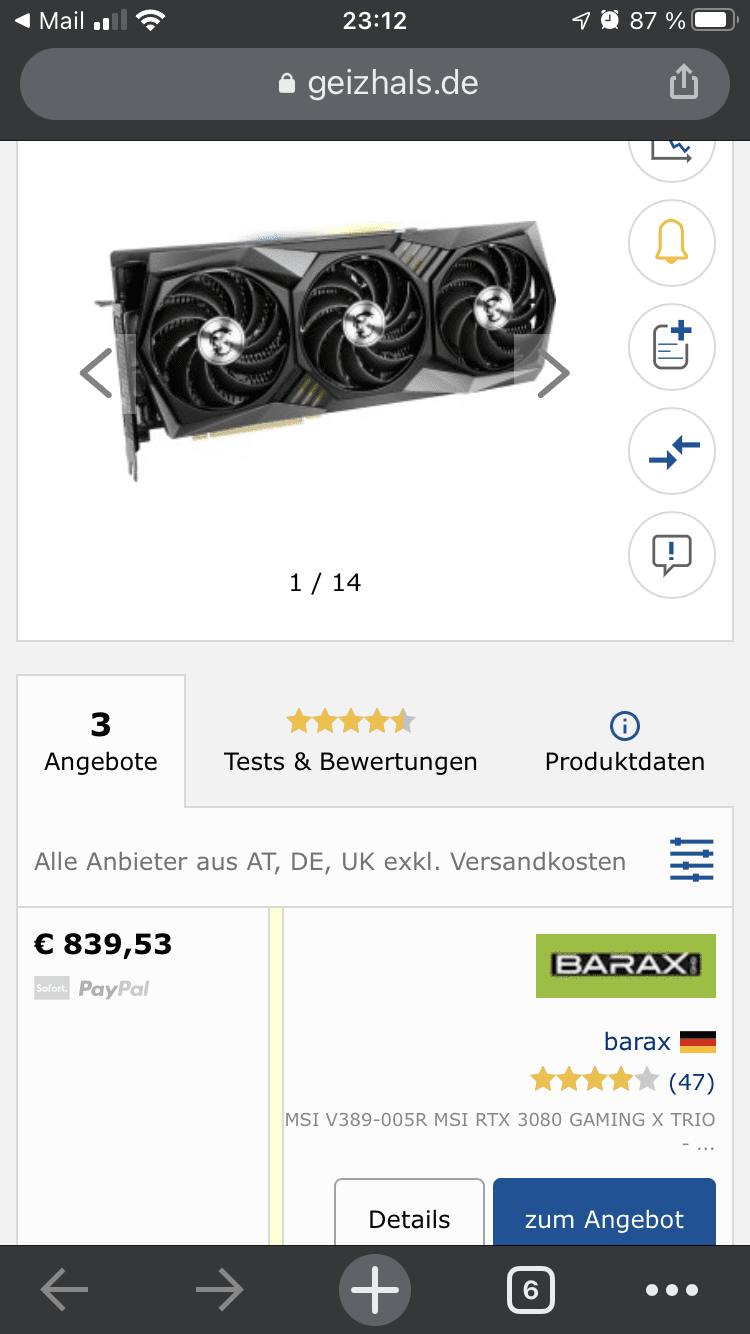Open the browser's three-dot menu
Image resolution: width=750 pixels, height=1334 pixels.
coord(671,1290)
